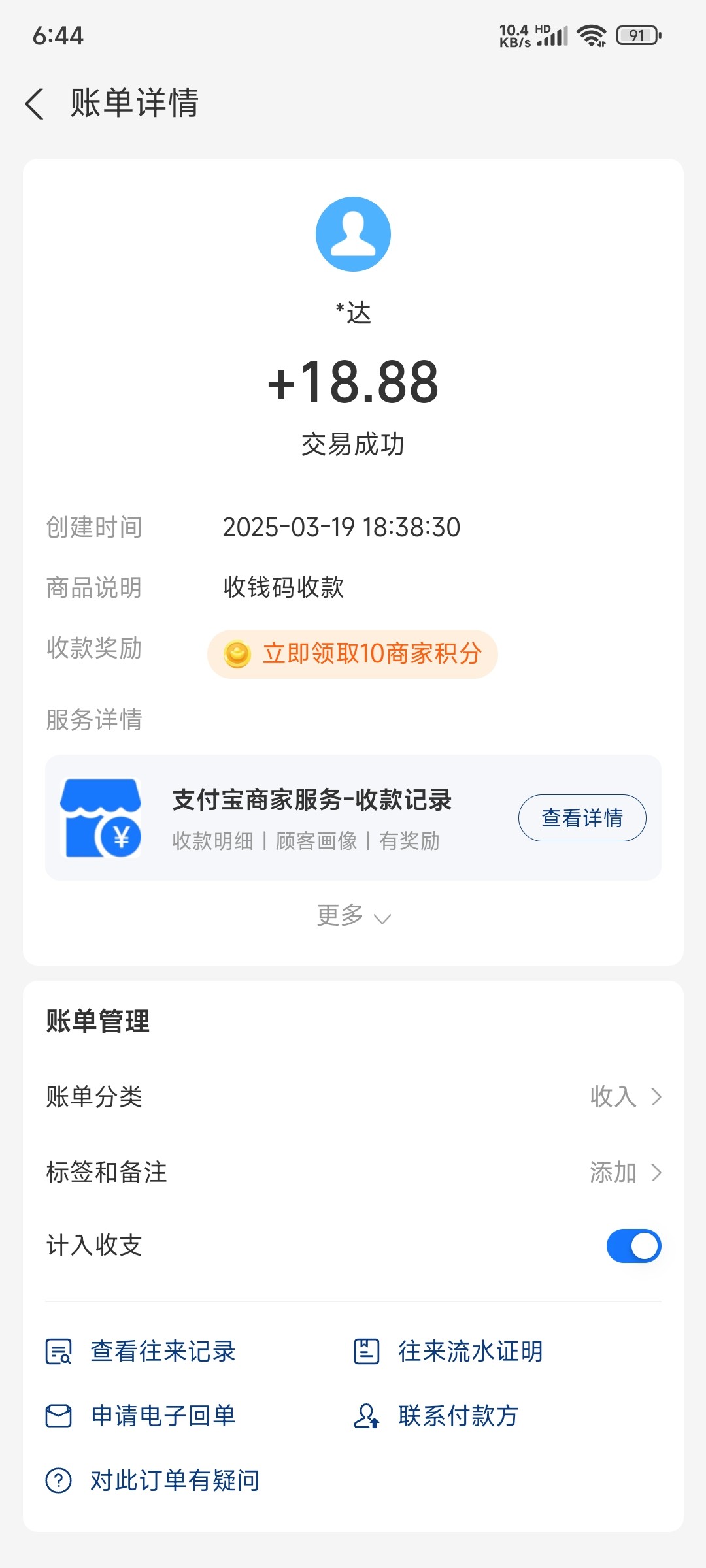
Task: Open the payer avatar of *达
Action: 353,234
